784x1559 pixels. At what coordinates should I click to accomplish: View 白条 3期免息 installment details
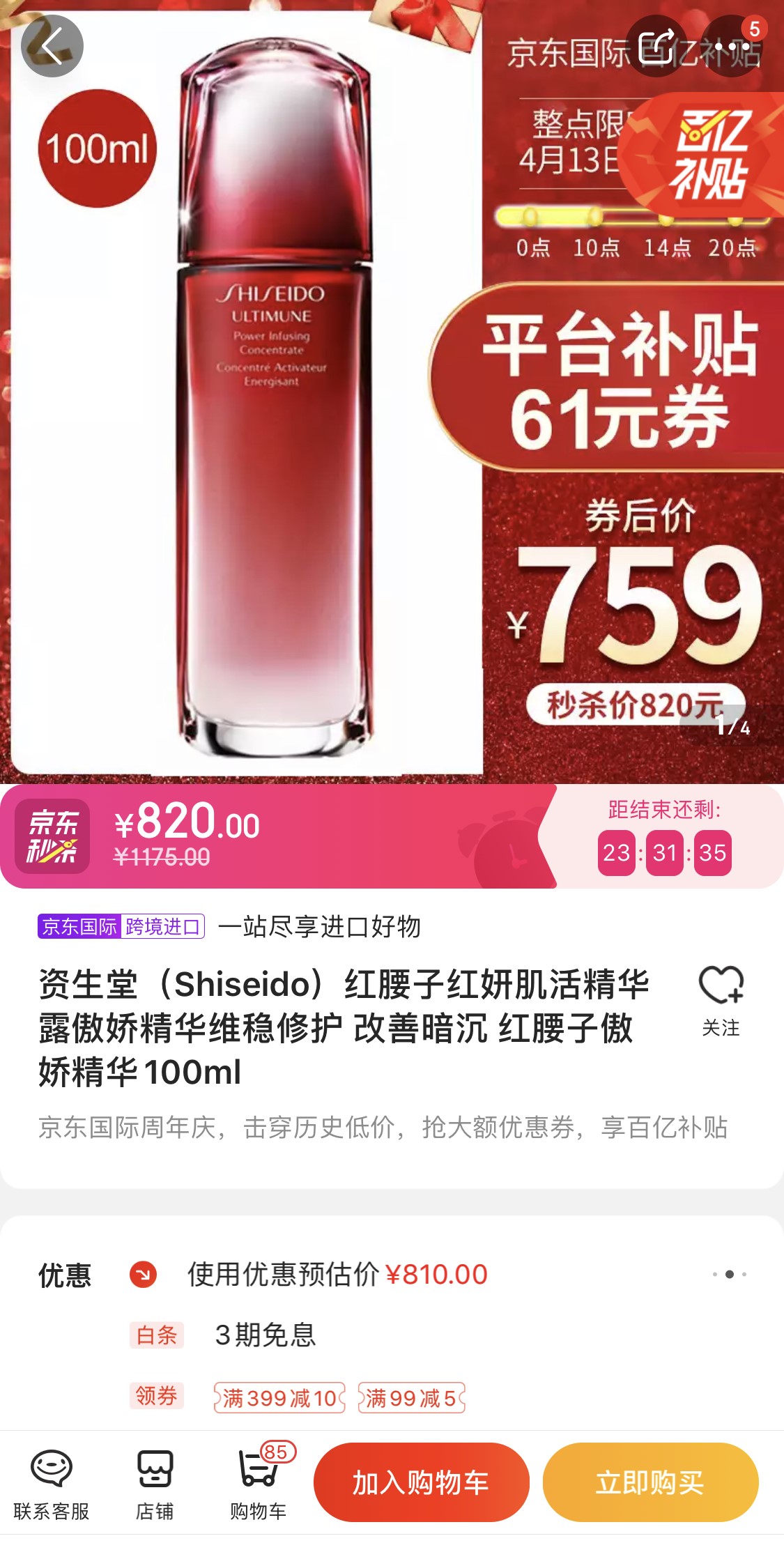265,1335
